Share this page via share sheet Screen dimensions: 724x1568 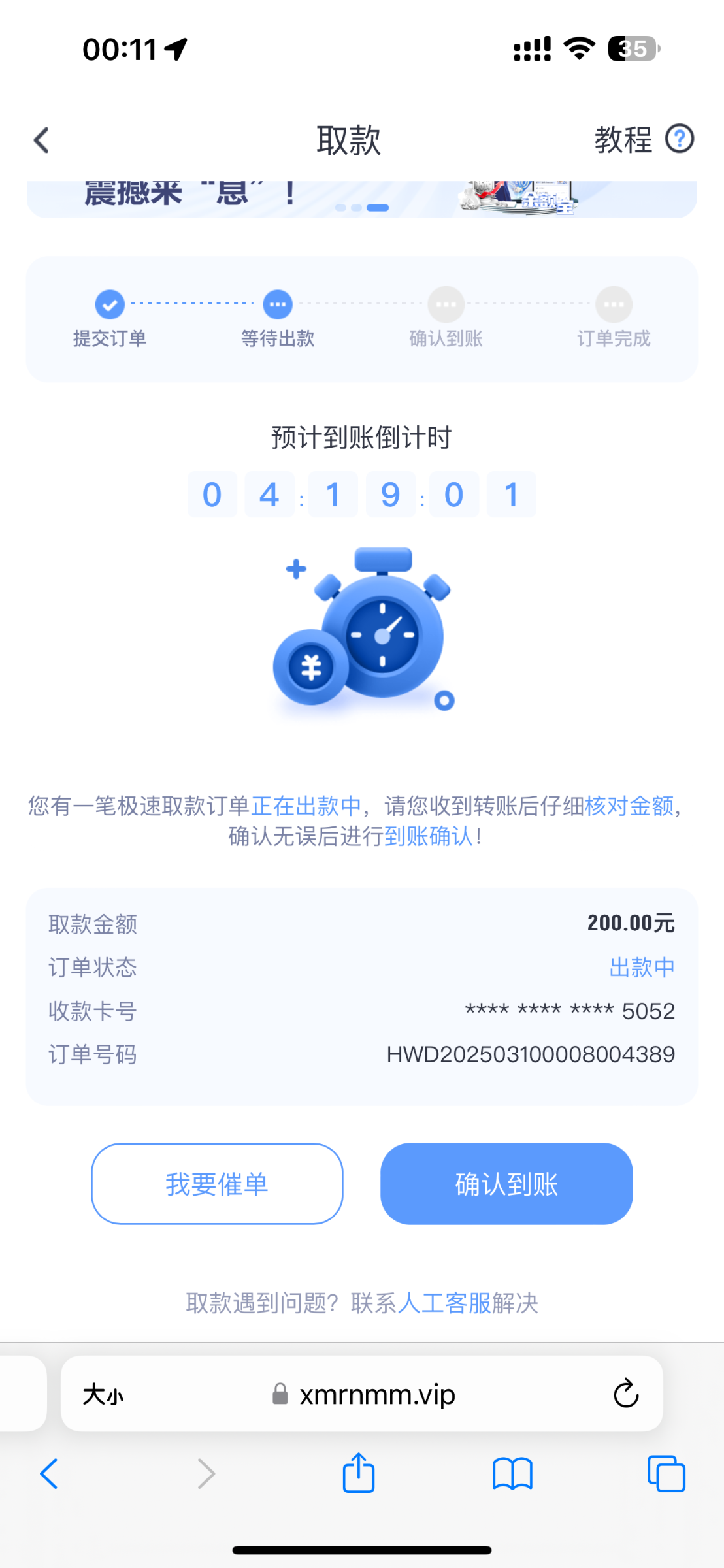[x=359, y=1473]
